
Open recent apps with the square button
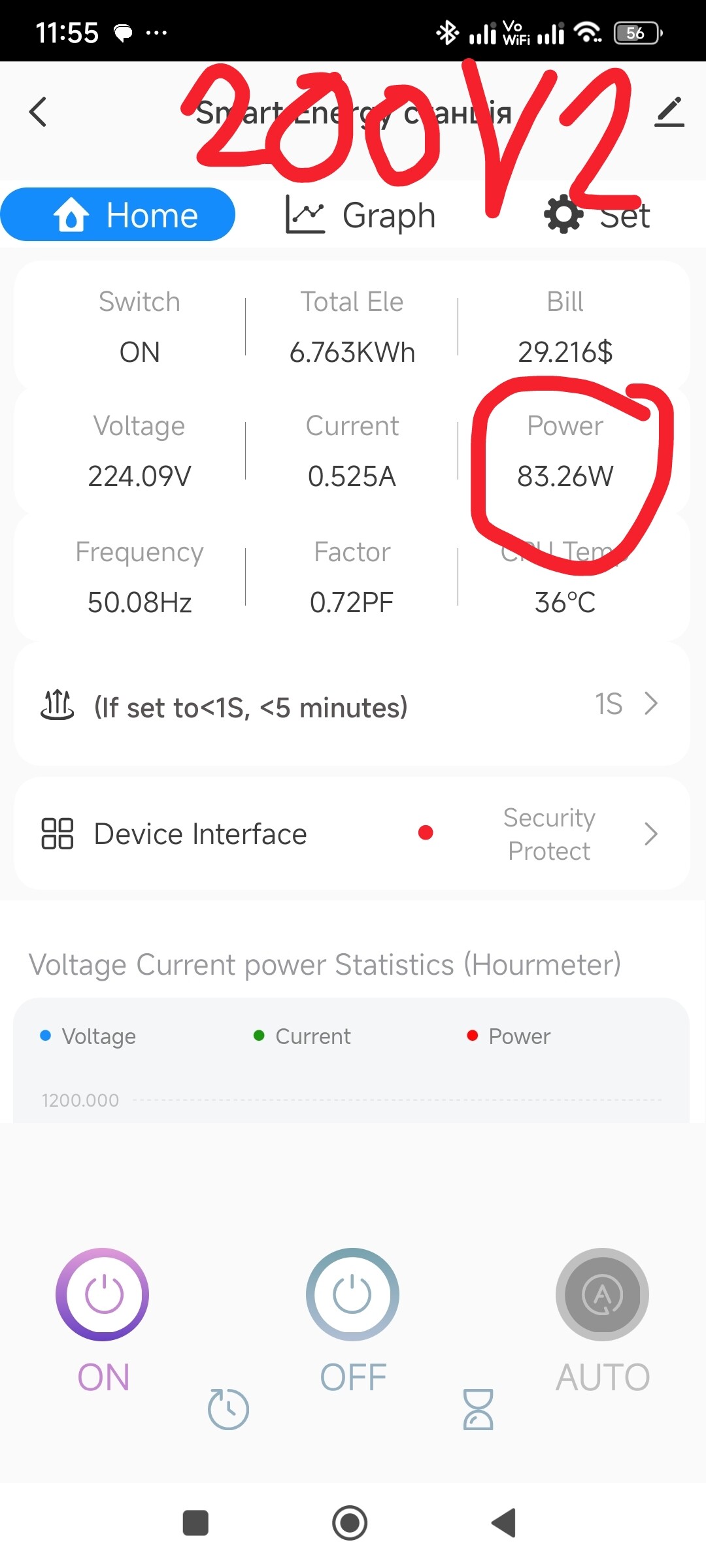[195, 1523]
